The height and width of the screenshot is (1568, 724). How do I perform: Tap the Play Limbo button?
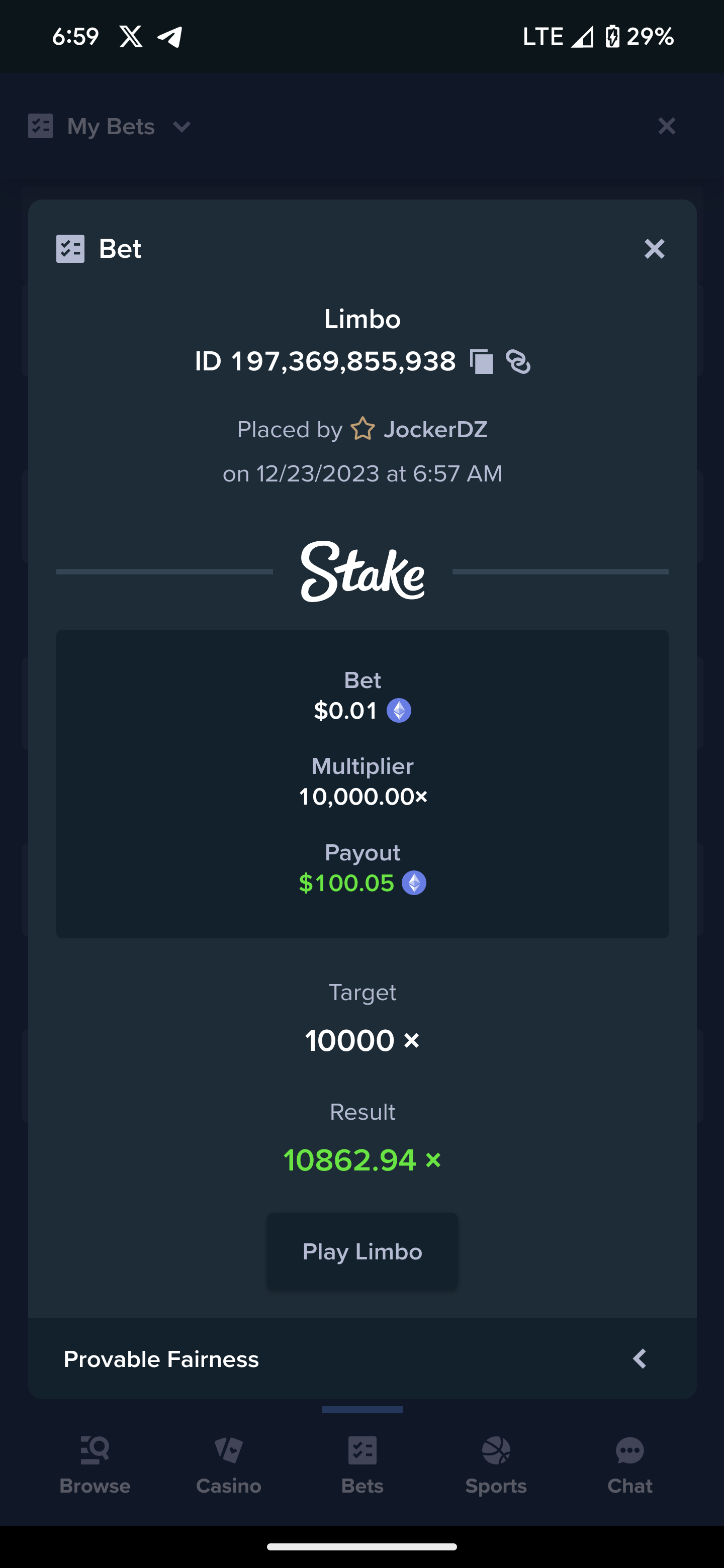pyautogui.click(x=363, y=1251)
